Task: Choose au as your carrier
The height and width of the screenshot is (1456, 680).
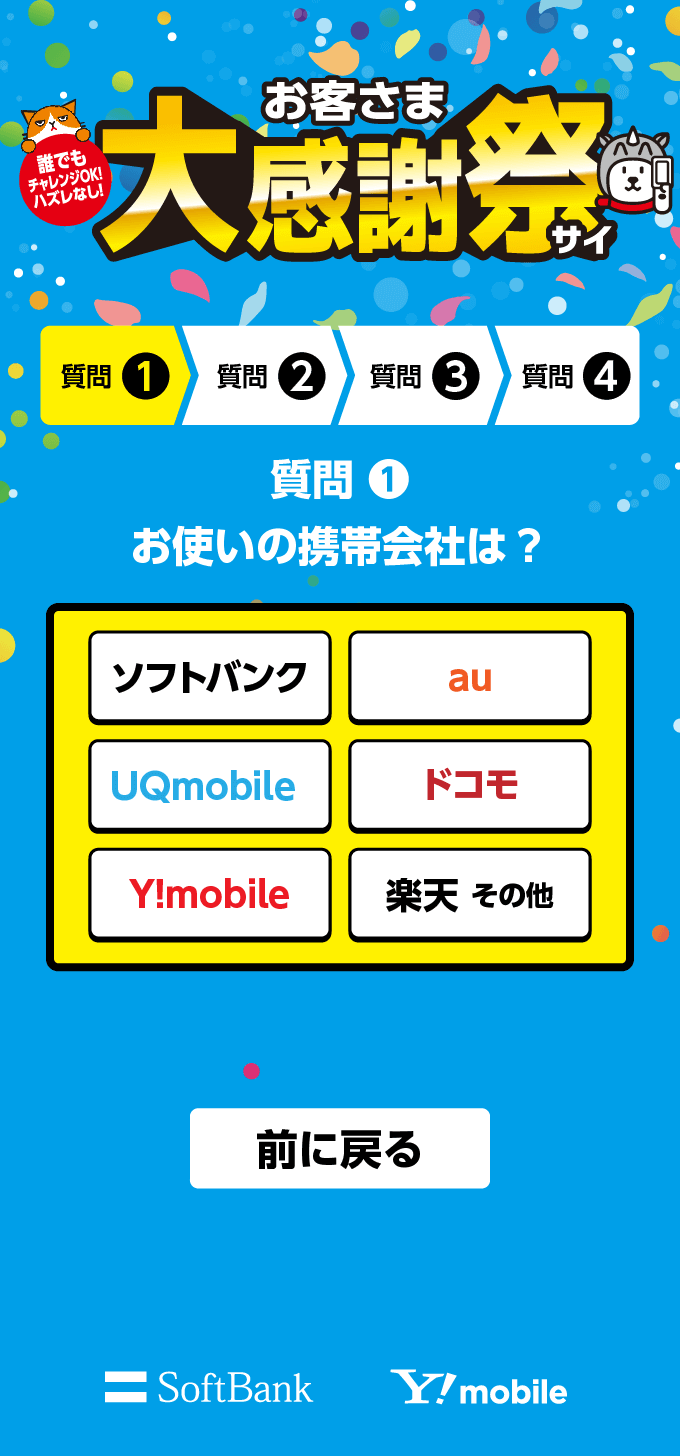Action: [x=470, y=677]
